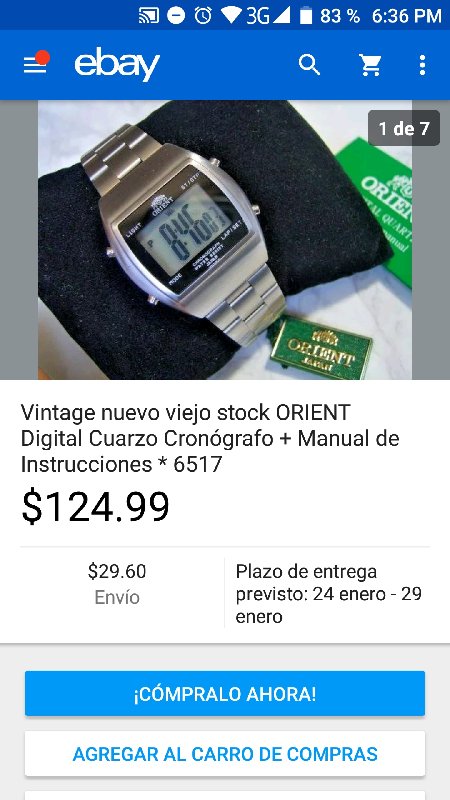Open the three-dot overflow menu
450x800 pixels.
point(422,65)
